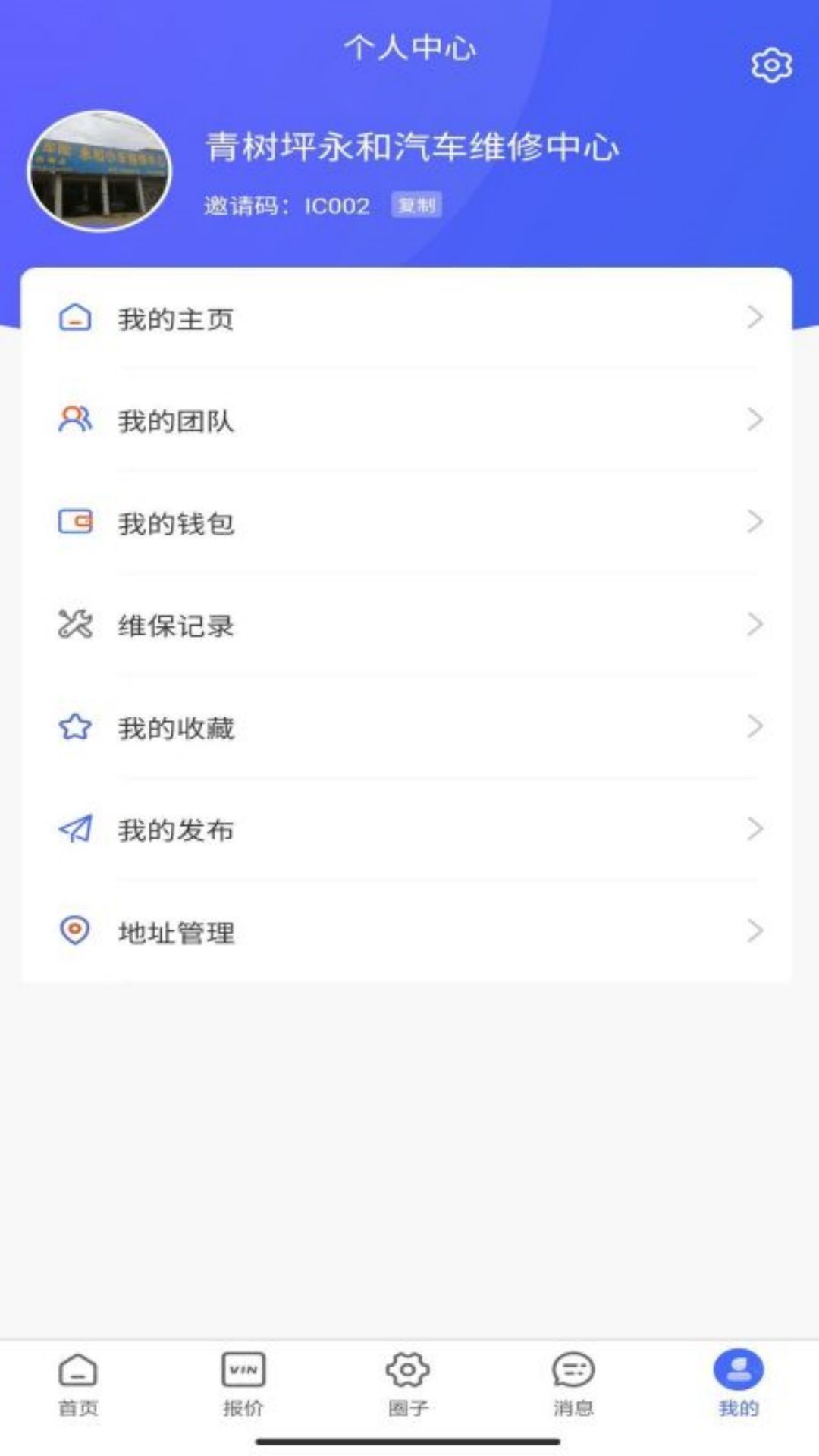Select the 我的 tab
819x1456 pixels.
coord(738,1383)
